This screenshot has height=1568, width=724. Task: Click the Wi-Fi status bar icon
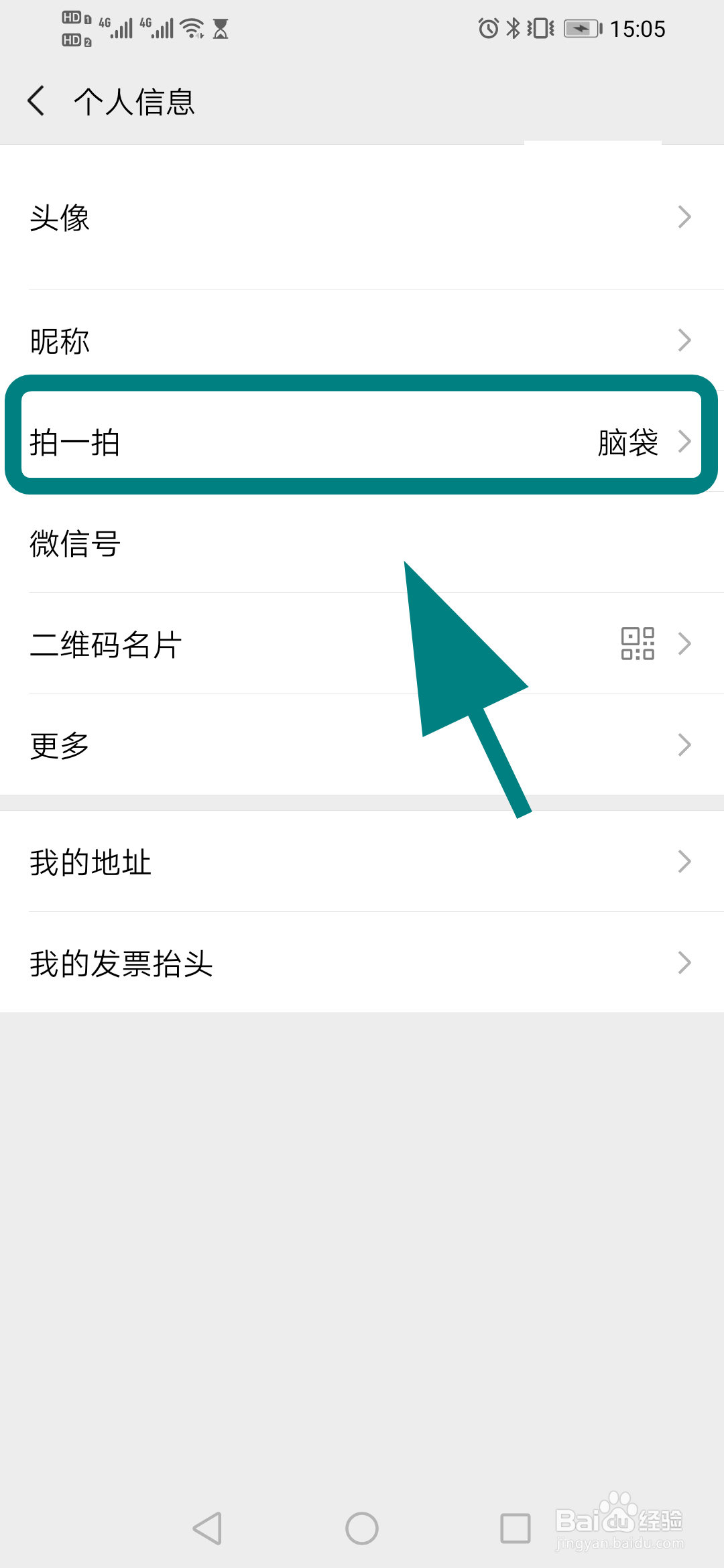191,27
